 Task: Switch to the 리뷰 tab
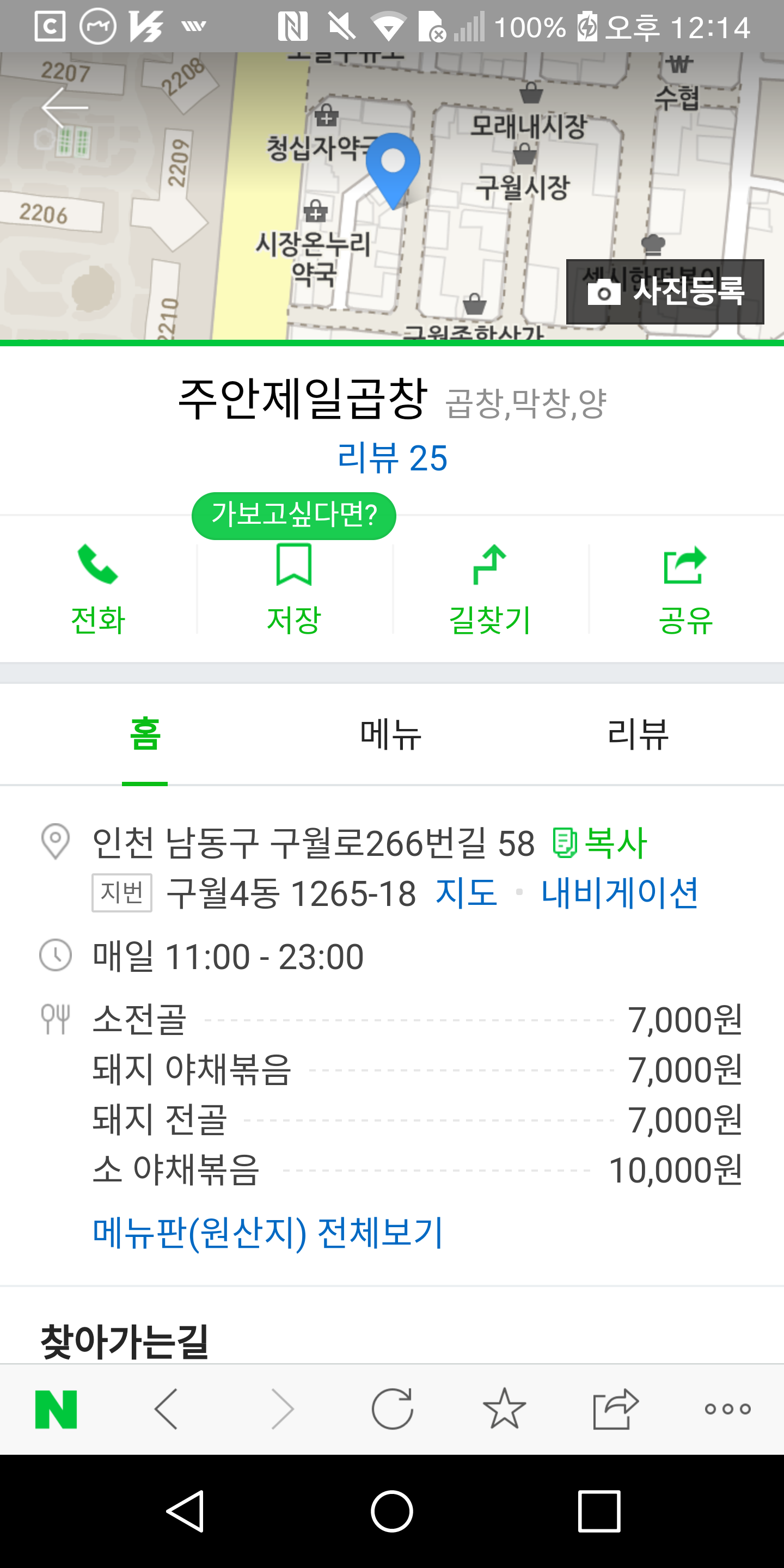coord(638,734)
